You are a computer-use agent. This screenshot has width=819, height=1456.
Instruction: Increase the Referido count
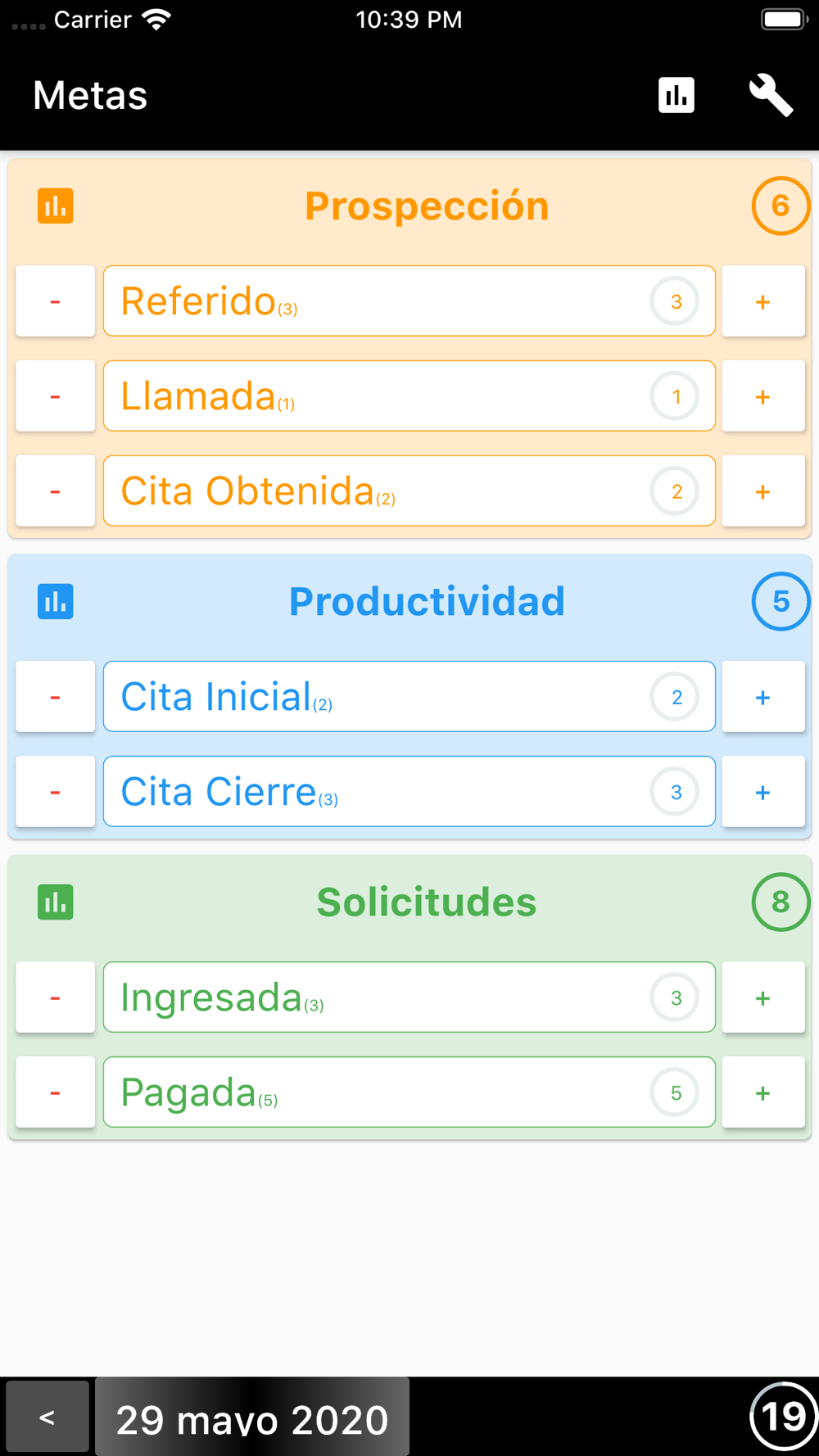(762, 301)
